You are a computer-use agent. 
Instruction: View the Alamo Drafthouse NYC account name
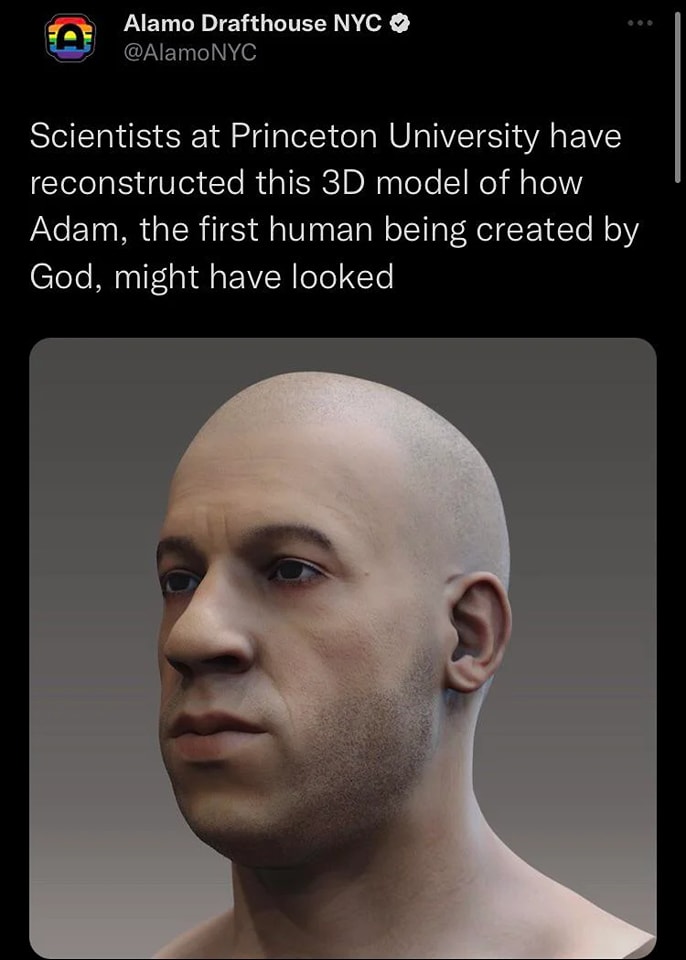coord(252,24)
